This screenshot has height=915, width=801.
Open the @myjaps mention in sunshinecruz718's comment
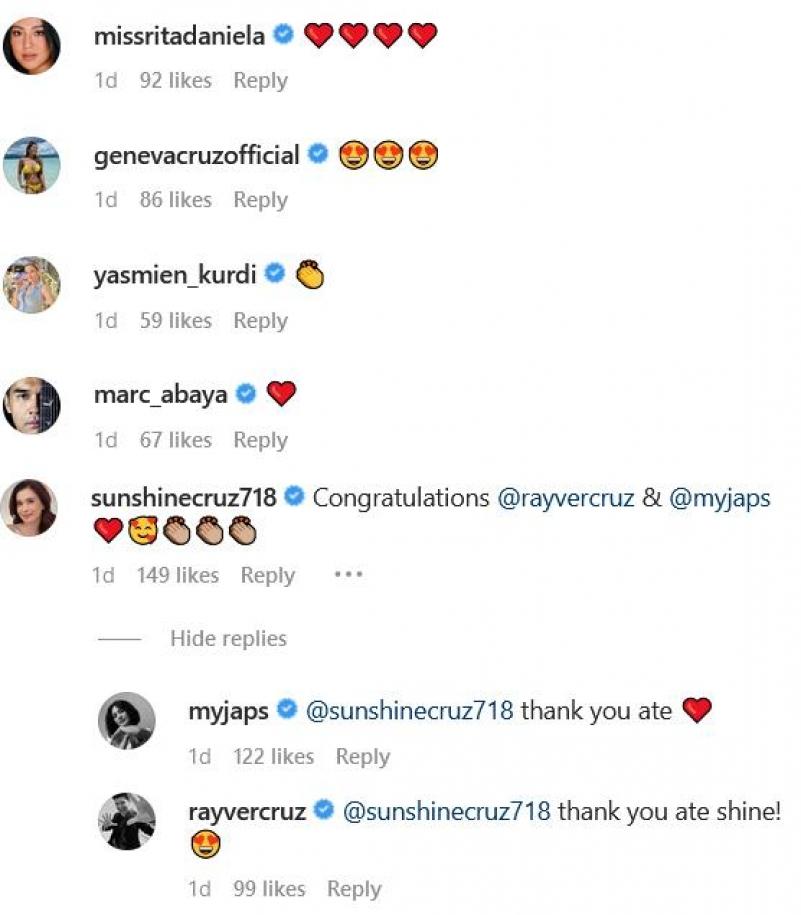[720, 498]
